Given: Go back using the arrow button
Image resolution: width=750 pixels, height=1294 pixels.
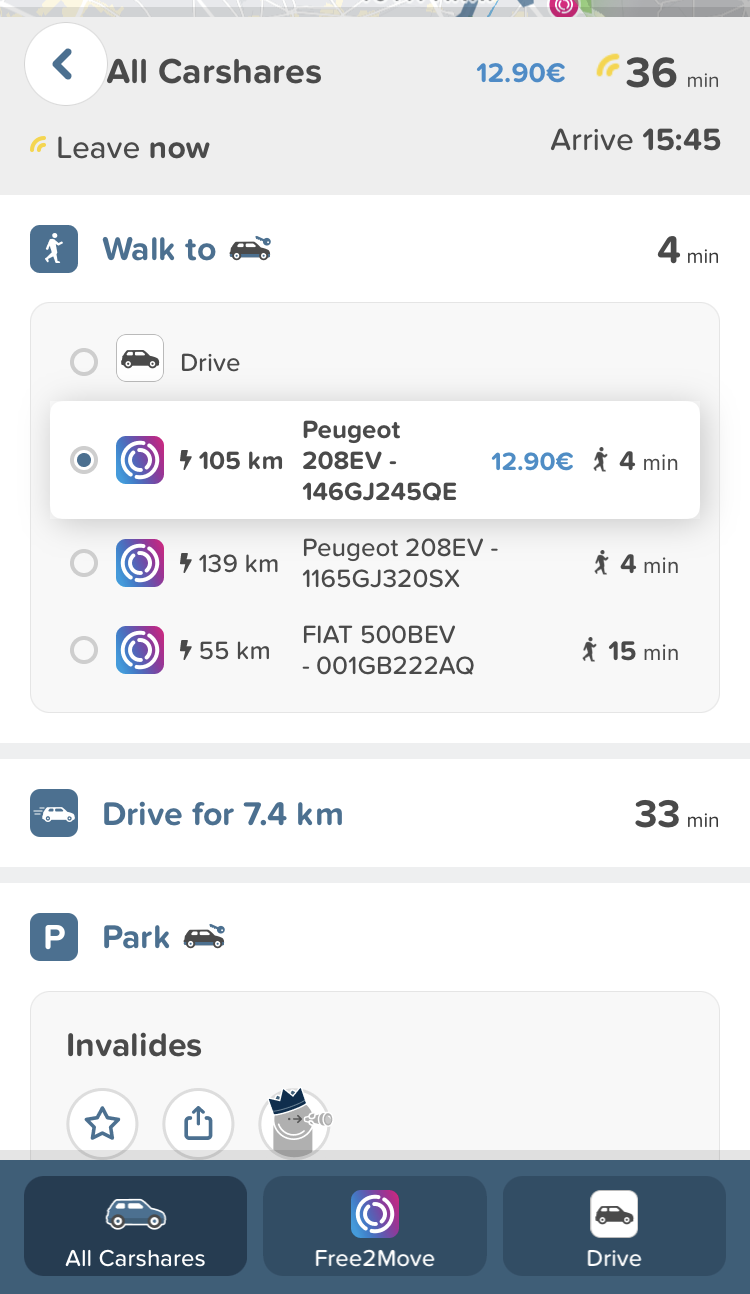Looking at the screenshot, I should [x=64, y=65].
